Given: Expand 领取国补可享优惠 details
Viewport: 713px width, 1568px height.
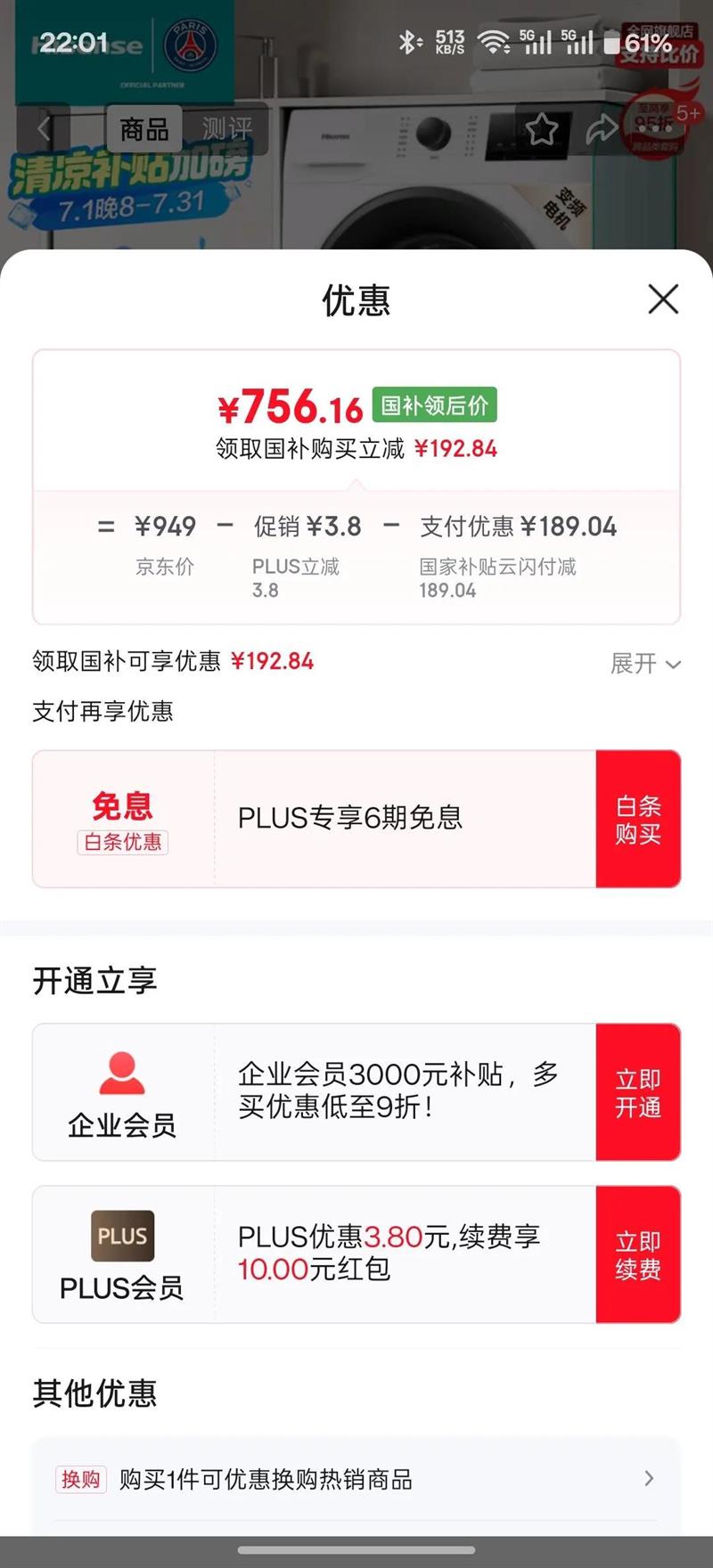Looking at the screenshot, I should click(645, 664).
